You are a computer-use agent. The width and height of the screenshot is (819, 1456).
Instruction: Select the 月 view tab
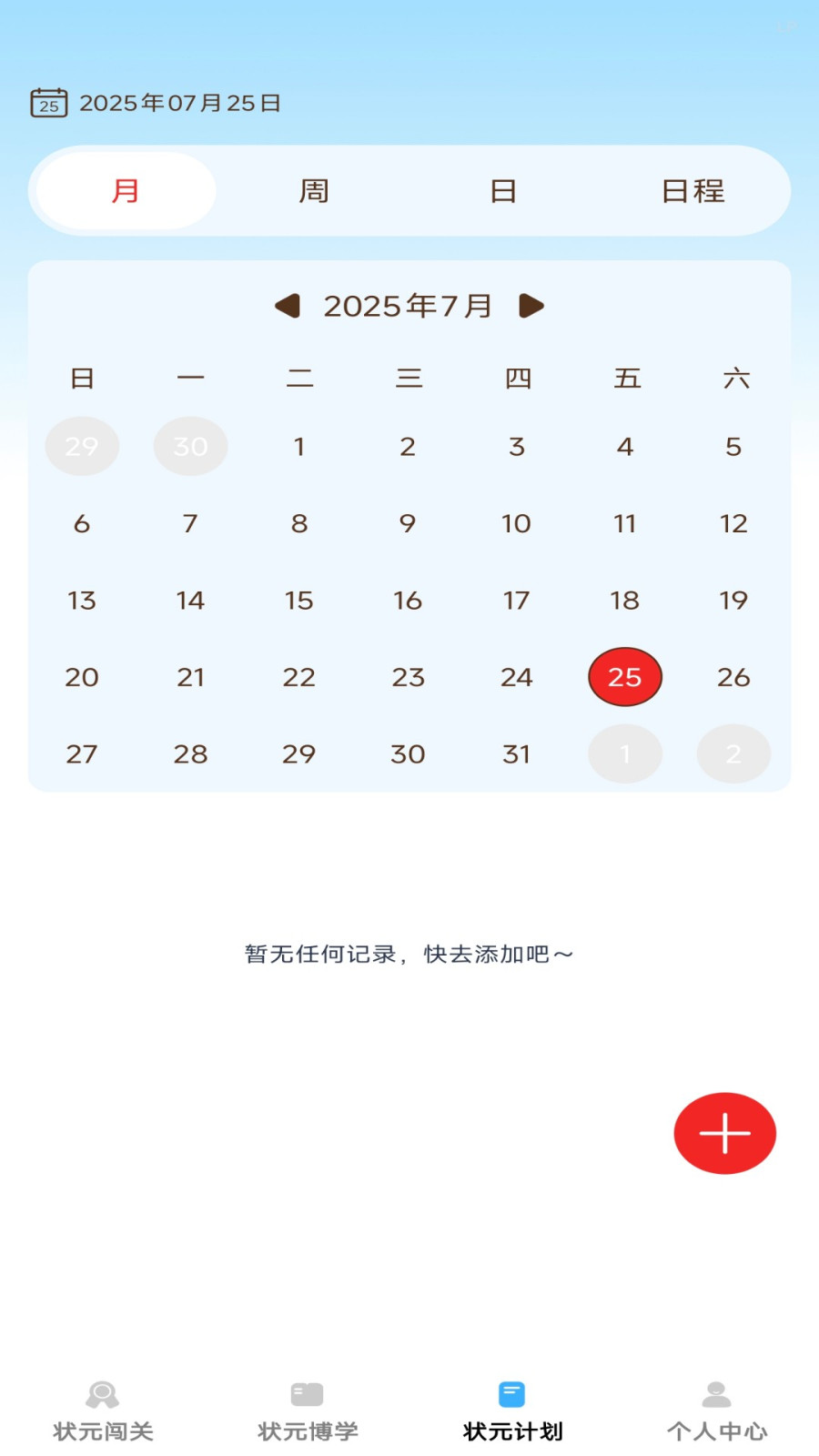pos(126,191)
